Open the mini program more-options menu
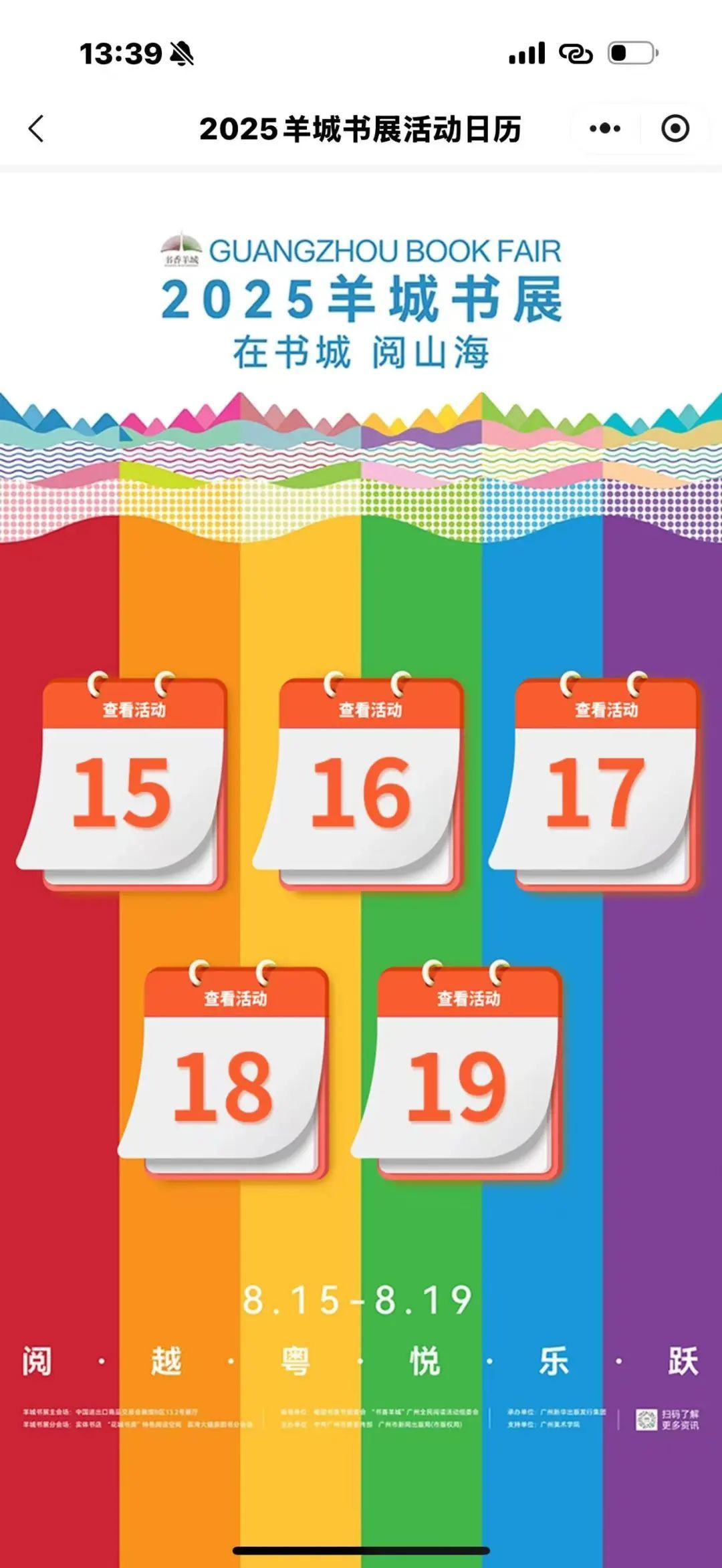Screen dimensions: 722x1568 605,128
